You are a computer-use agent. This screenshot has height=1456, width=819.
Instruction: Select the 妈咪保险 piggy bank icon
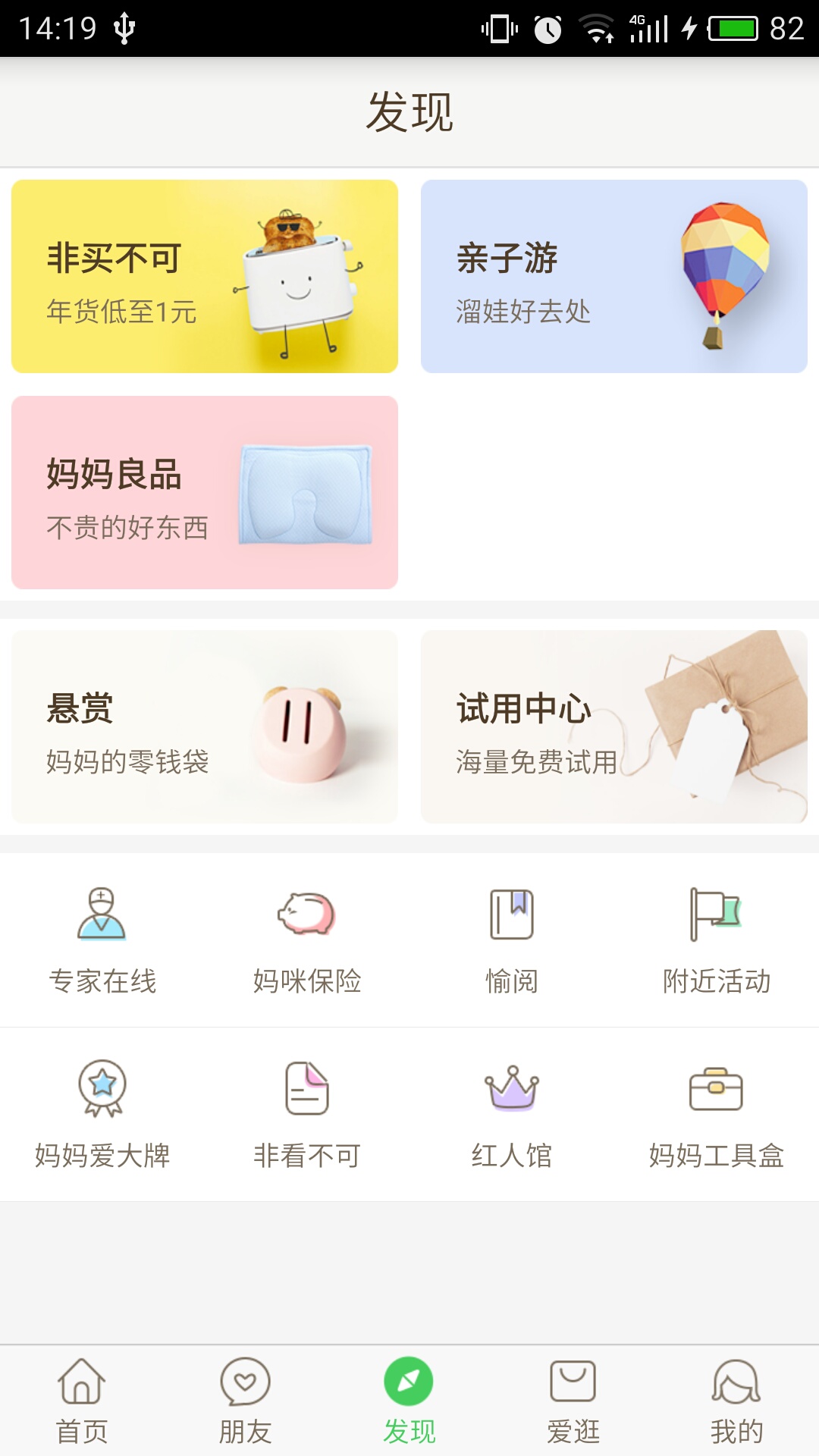(307, 918)
